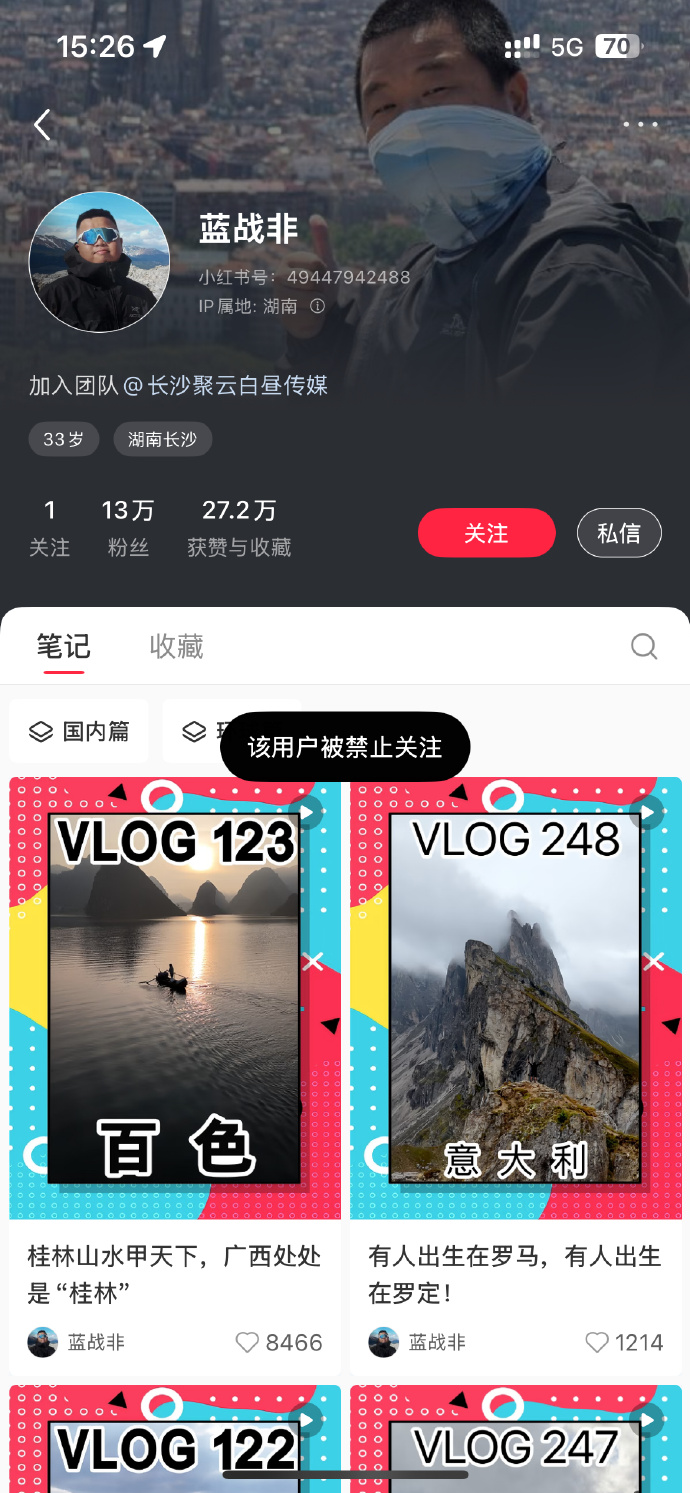The height and width of the screenshot is (1493, 690).
Task: Like the 桂林山水甲天下 note
Action: point(247,1342)
